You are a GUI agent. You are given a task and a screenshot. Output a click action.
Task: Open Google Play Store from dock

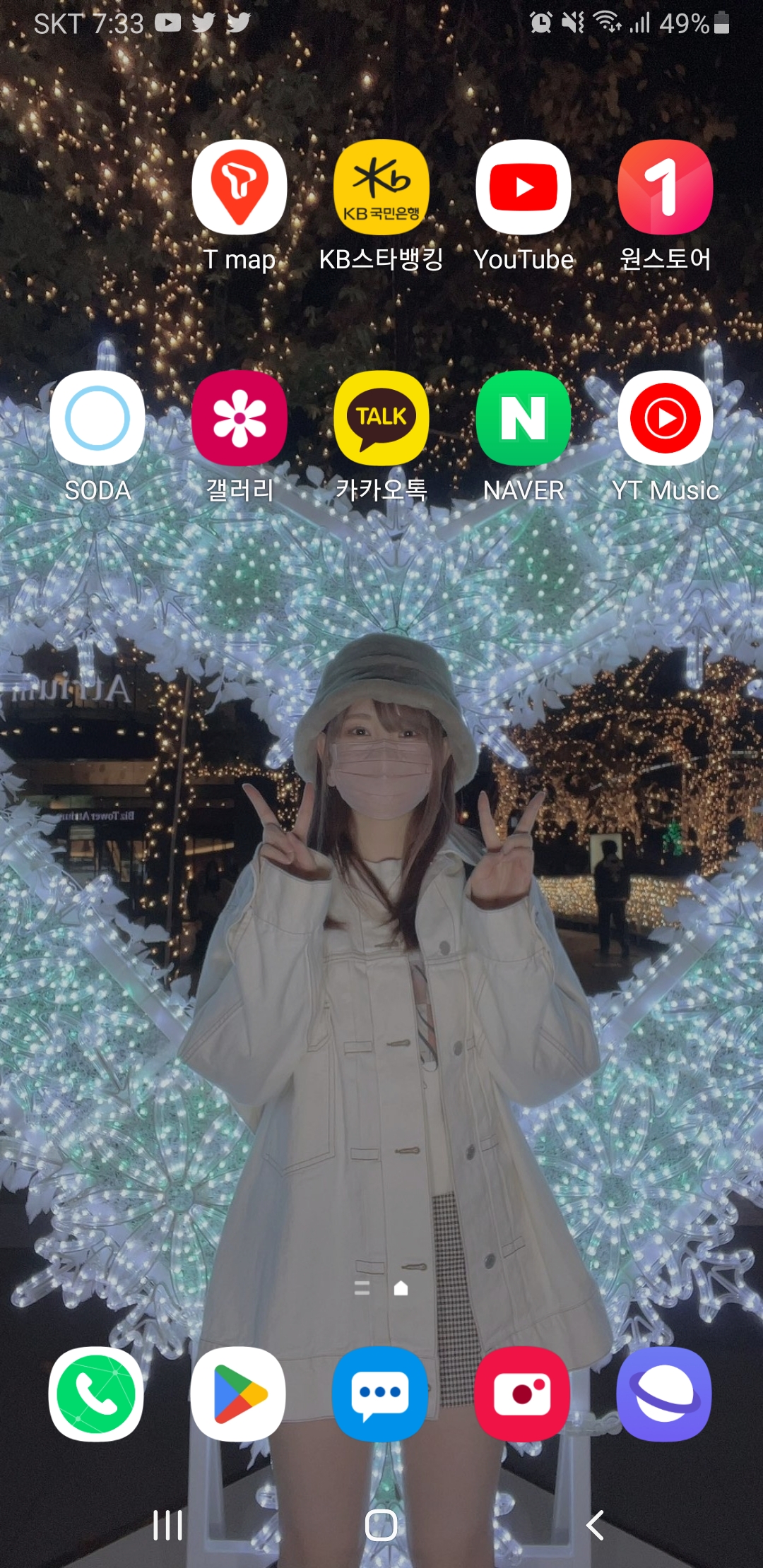coord(239,1394)
